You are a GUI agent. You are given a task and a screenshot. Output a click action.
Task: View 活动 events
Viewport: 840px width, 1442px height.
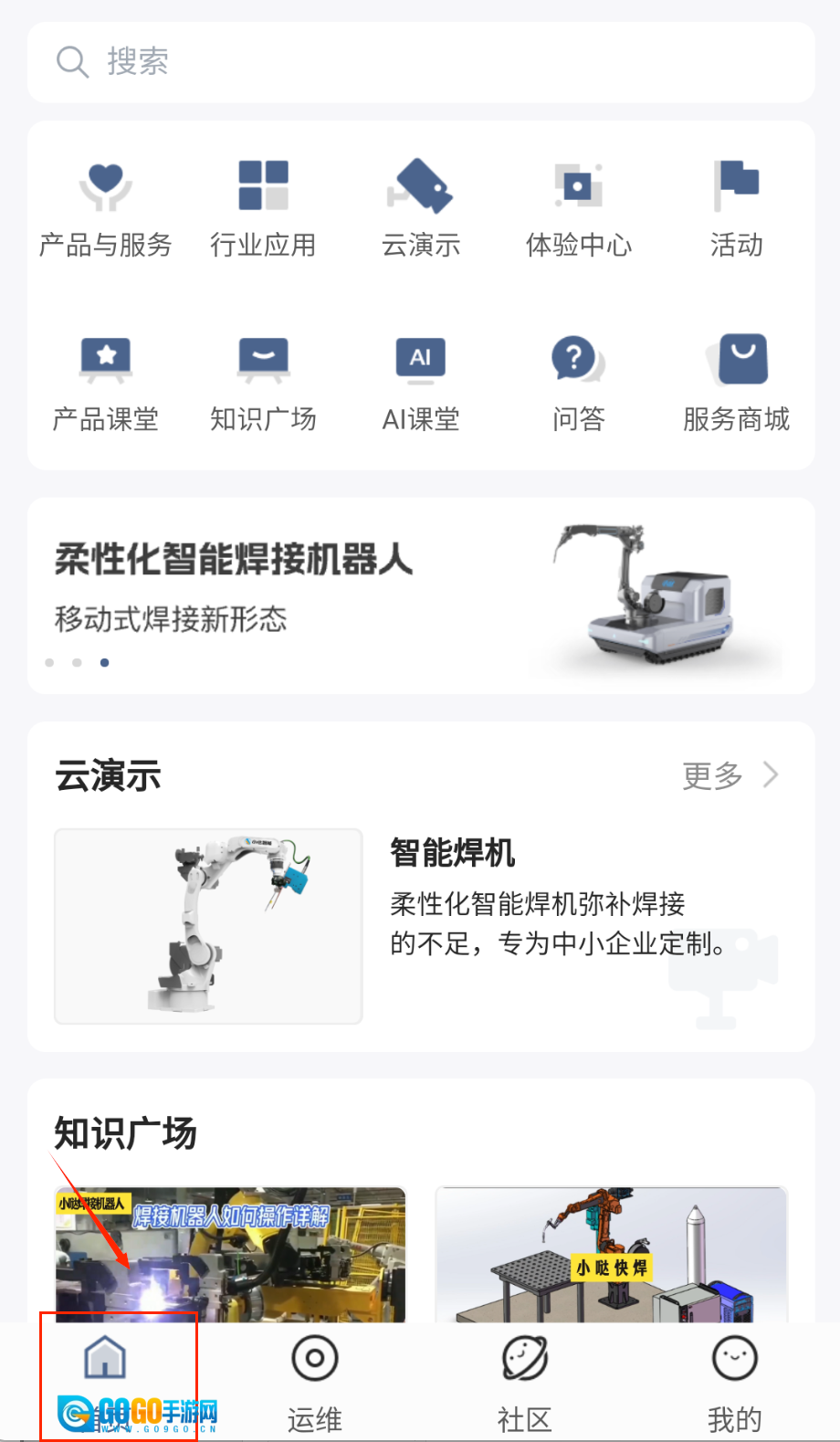736,206
